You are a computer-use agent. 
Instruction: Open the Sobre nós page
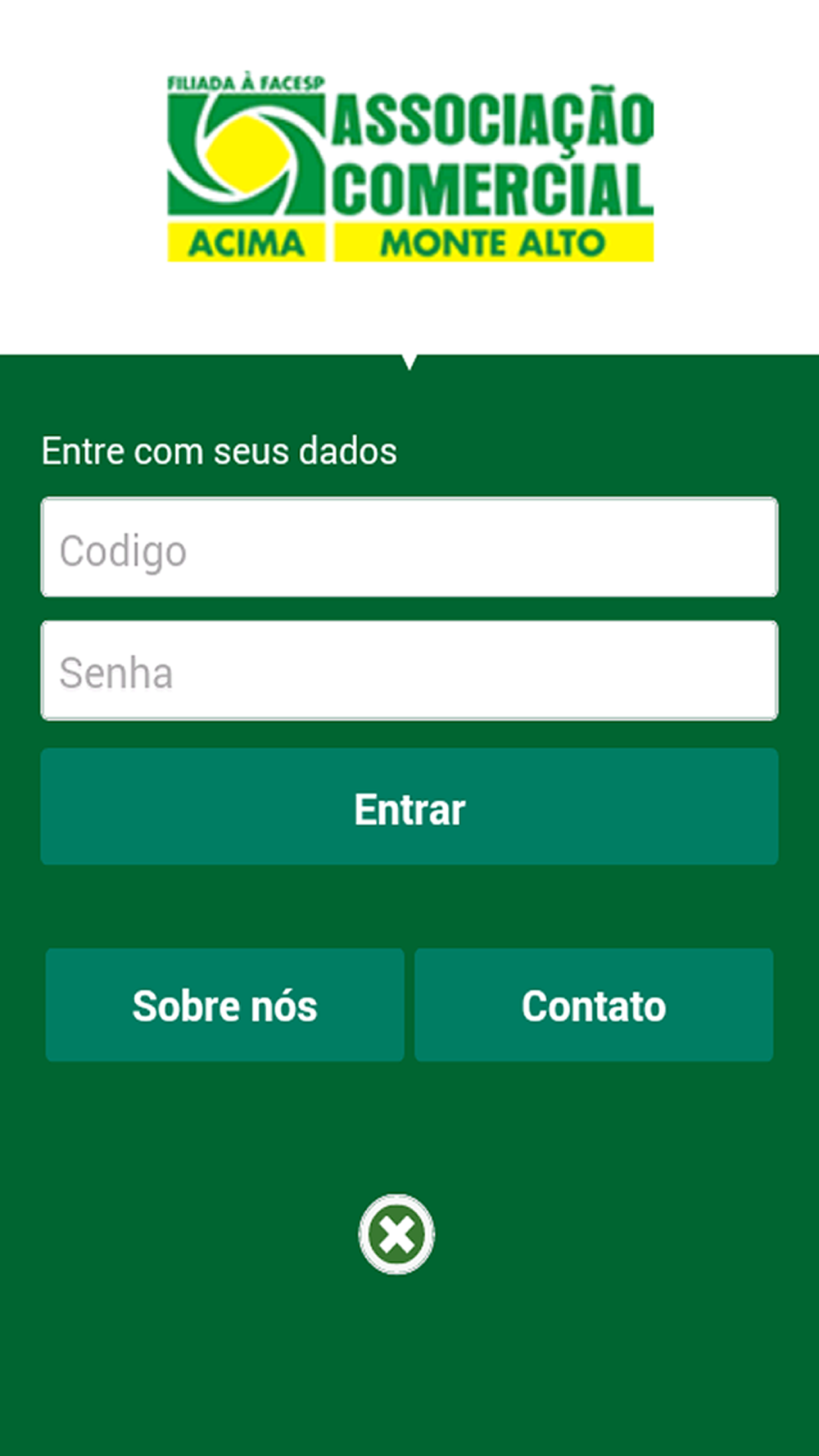[224, 1005]
